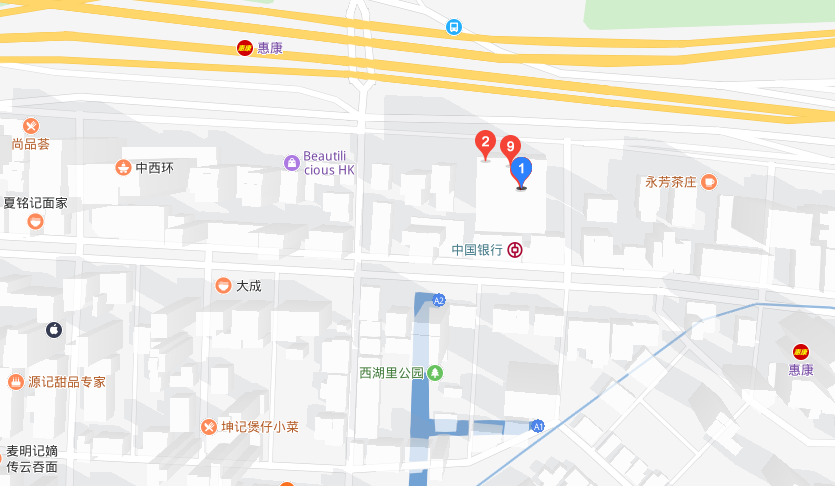The height and width of the screenshot is (486, 835).
Task: Select the A2 station exit marker
Action: click(x=439, y=300)
